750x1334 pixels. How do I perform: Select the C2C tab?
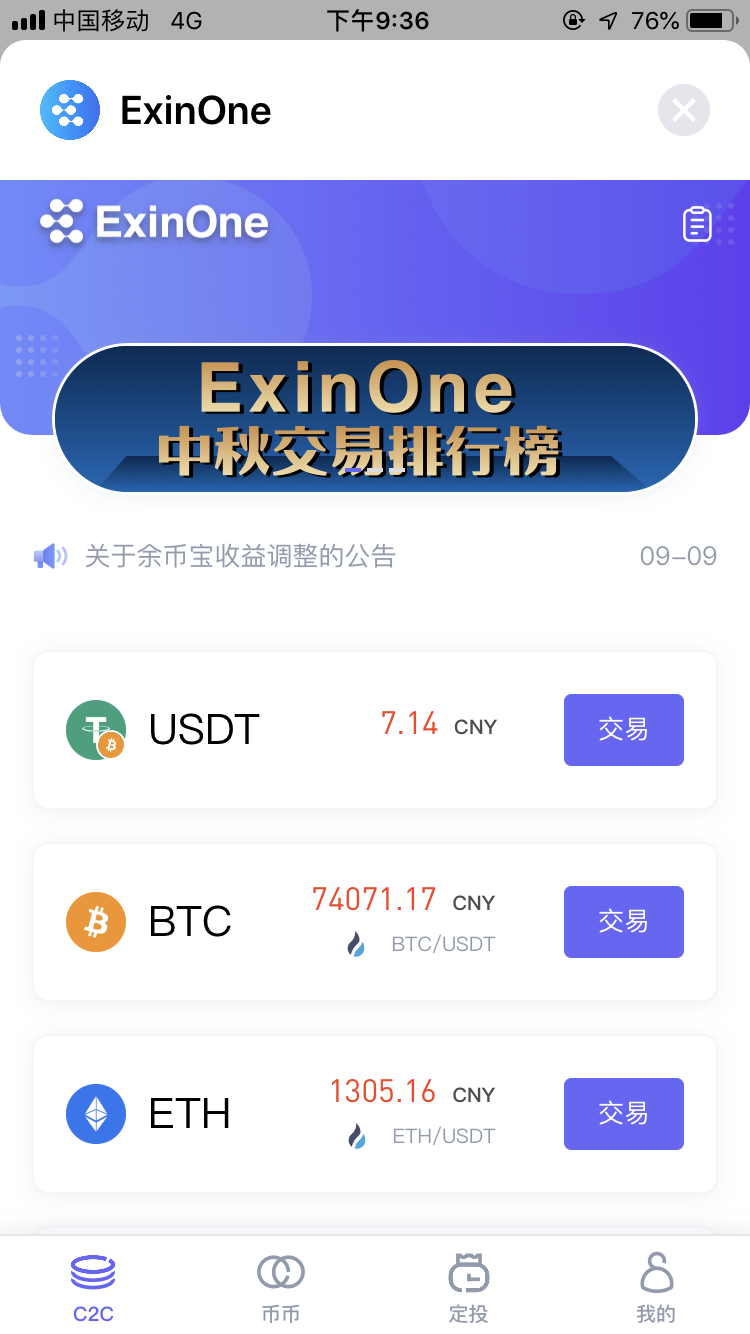tap(93, 1287)
